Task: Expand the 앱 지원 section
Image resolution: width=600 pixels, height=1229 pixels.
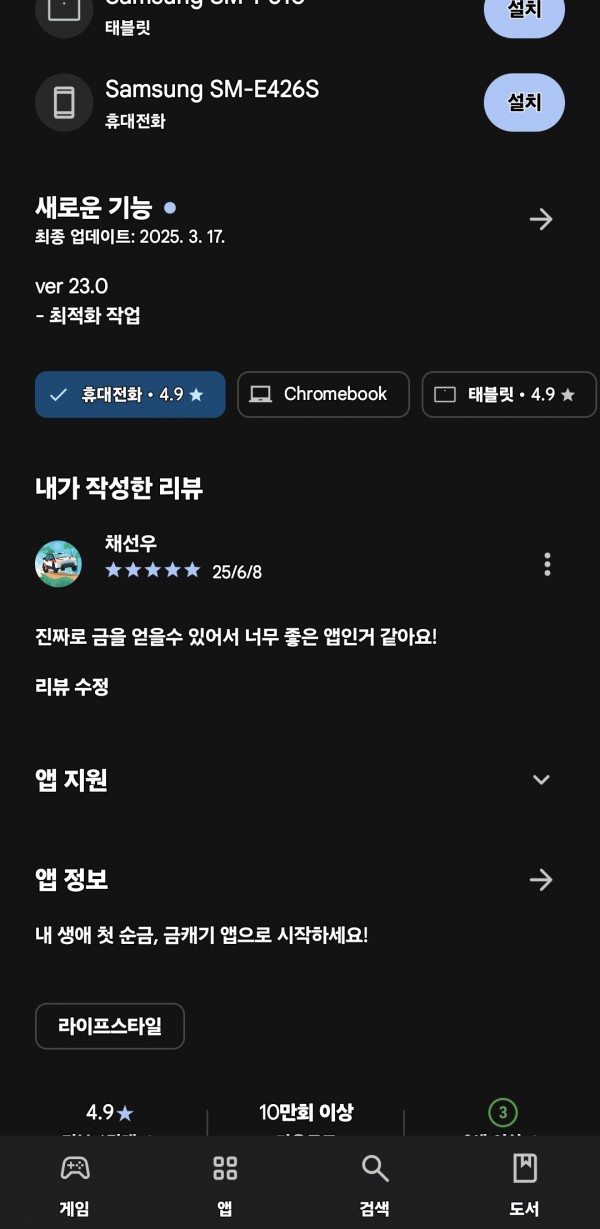Action: [x=541, y=780]
